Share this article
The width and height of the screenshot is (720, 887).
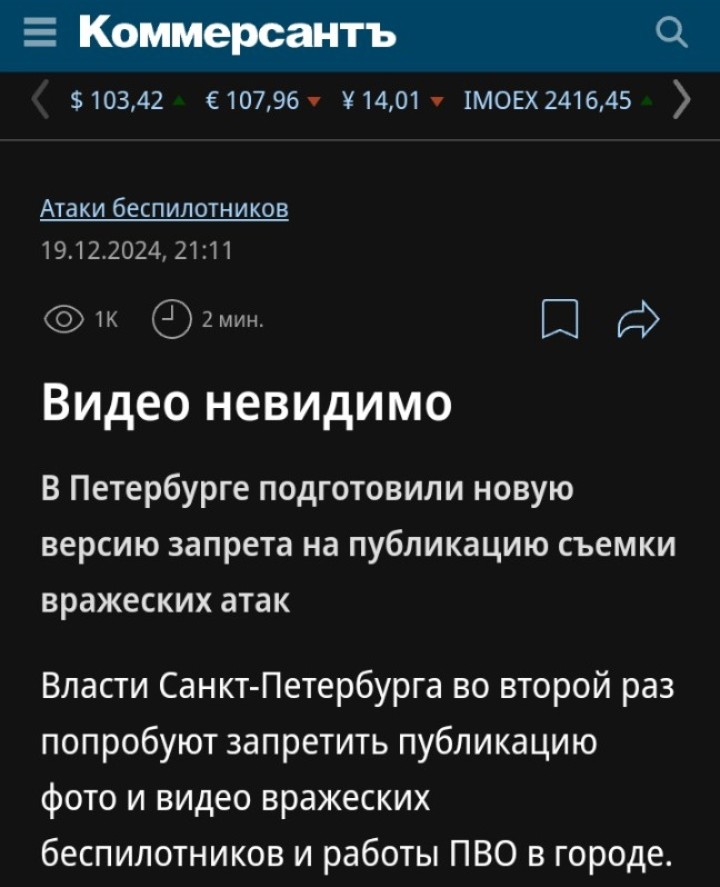pyautogui.click(x=639, y=320)
